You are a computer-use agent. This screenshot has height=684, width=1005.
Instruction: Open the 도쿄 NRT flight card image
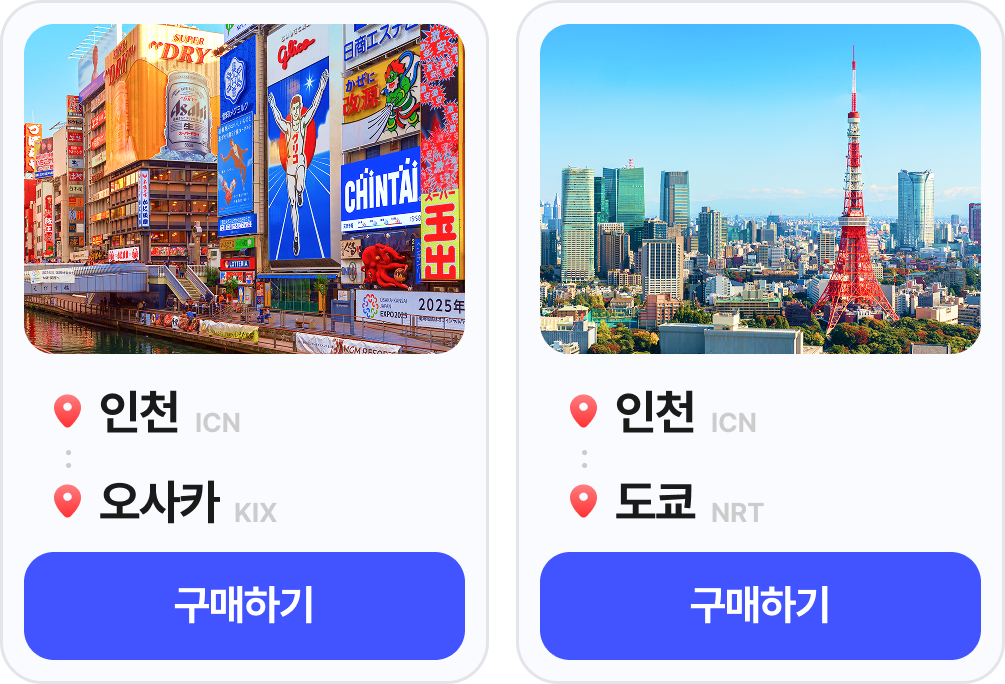click(760, 189)
